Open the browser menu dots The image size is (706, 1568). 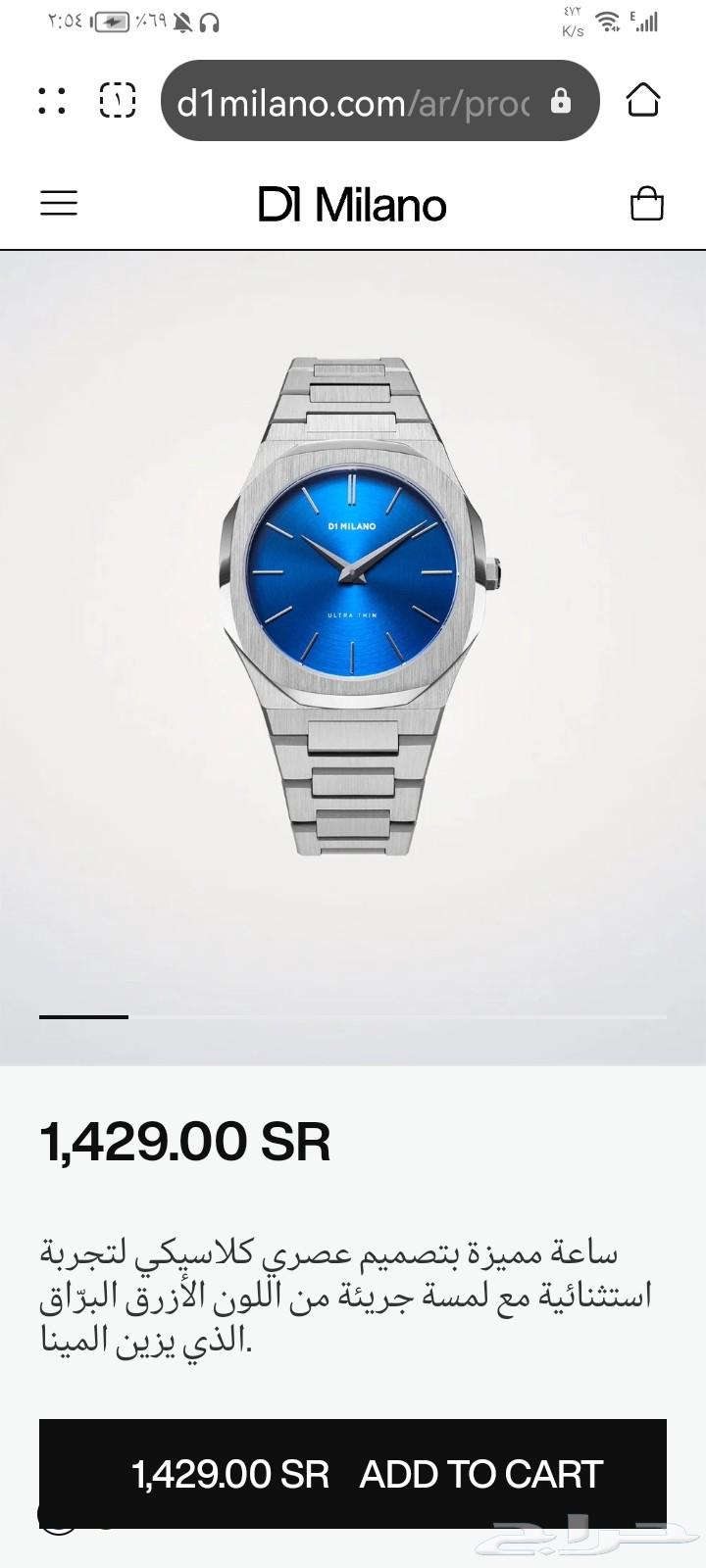(52, 100)
